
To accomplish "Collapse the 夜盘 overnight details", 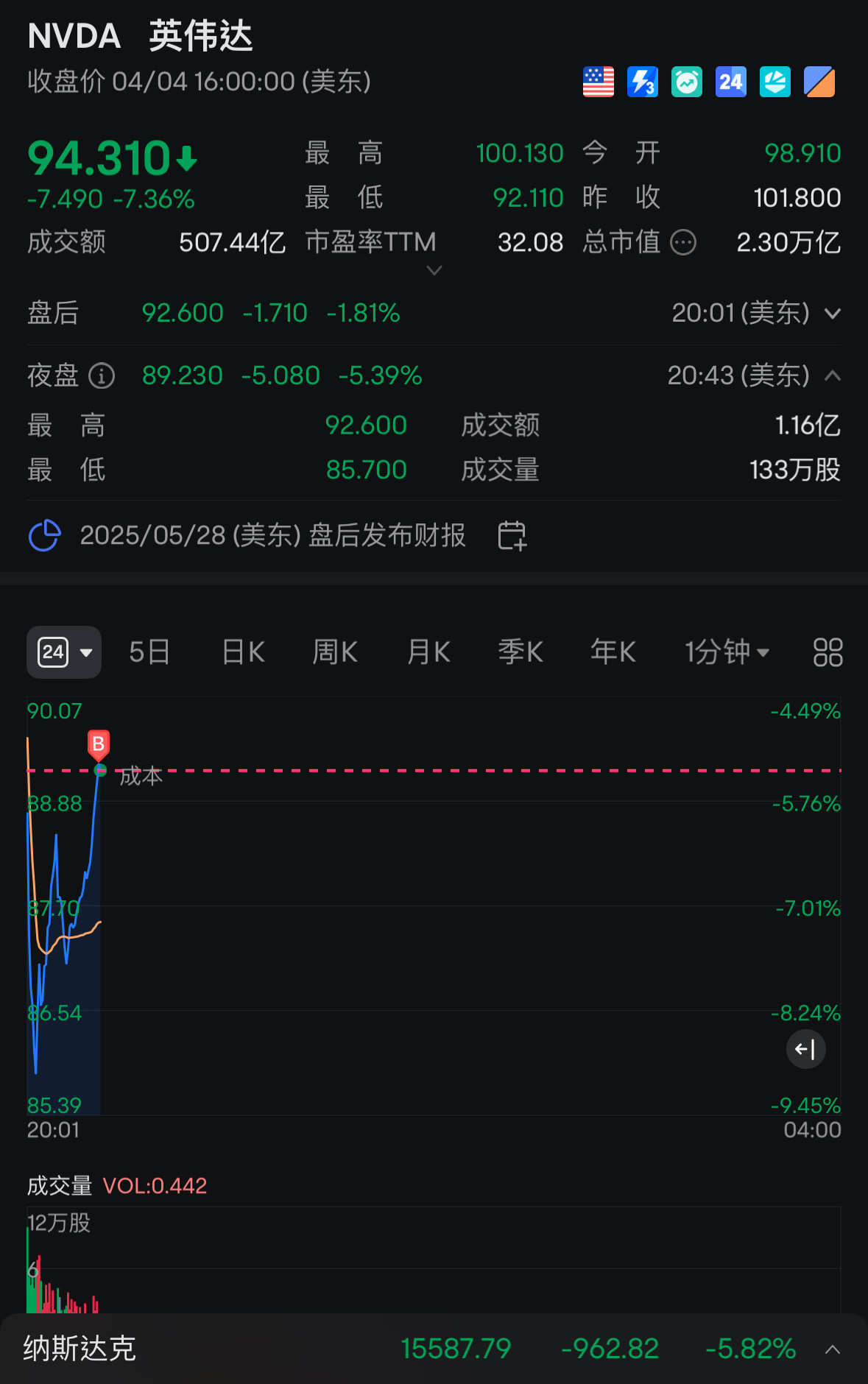I will pyautogui.click(x=833, y=376).
